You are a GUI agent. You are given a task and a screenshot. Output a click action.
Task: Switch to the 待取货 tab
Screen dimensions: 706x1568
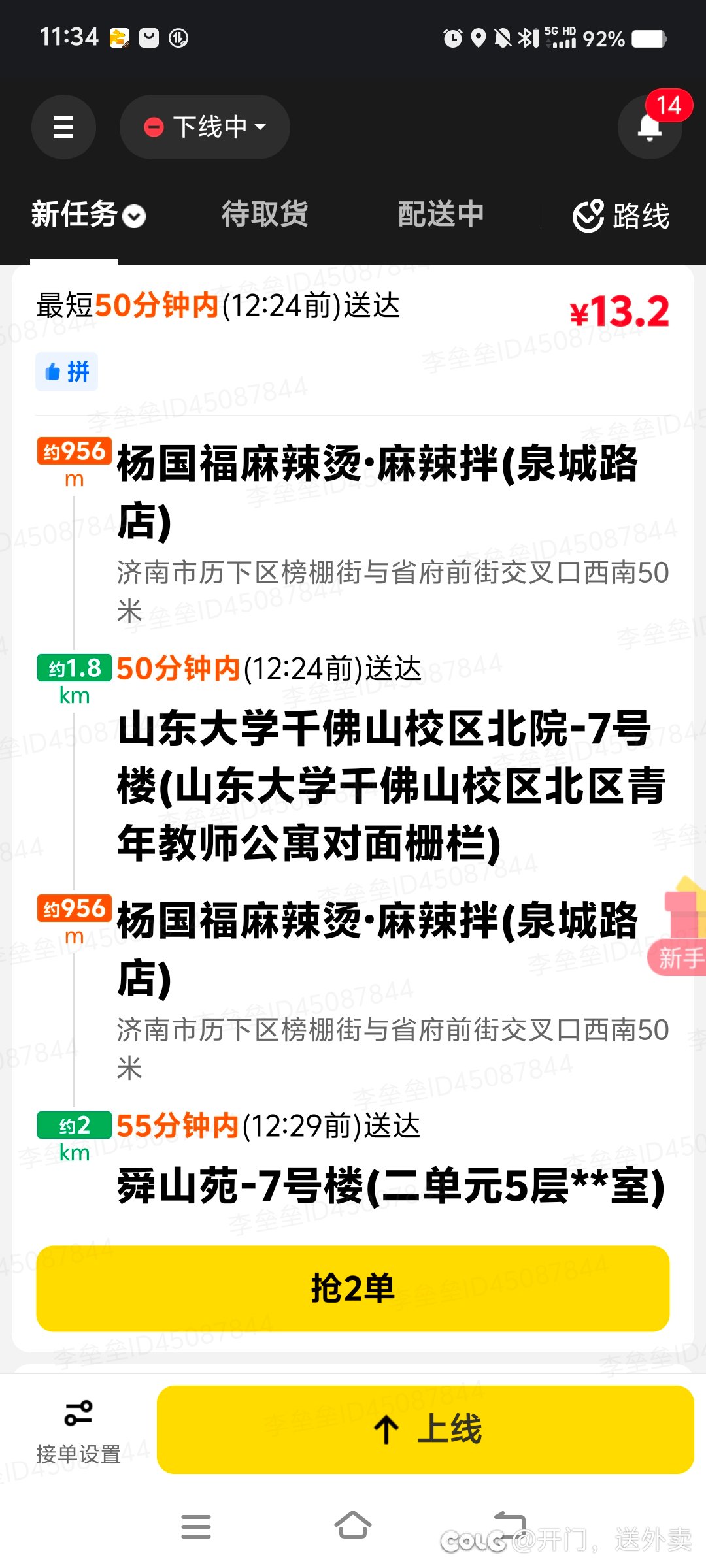[x=265, y=214]
